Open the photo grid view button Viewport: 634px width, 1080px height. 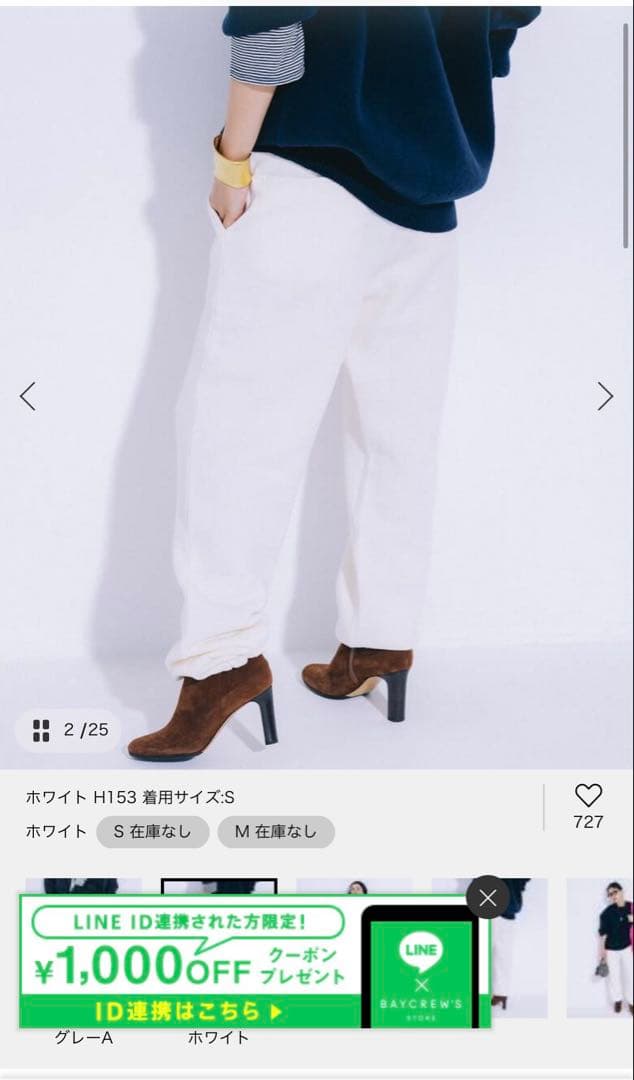click(x=42, y=730)
